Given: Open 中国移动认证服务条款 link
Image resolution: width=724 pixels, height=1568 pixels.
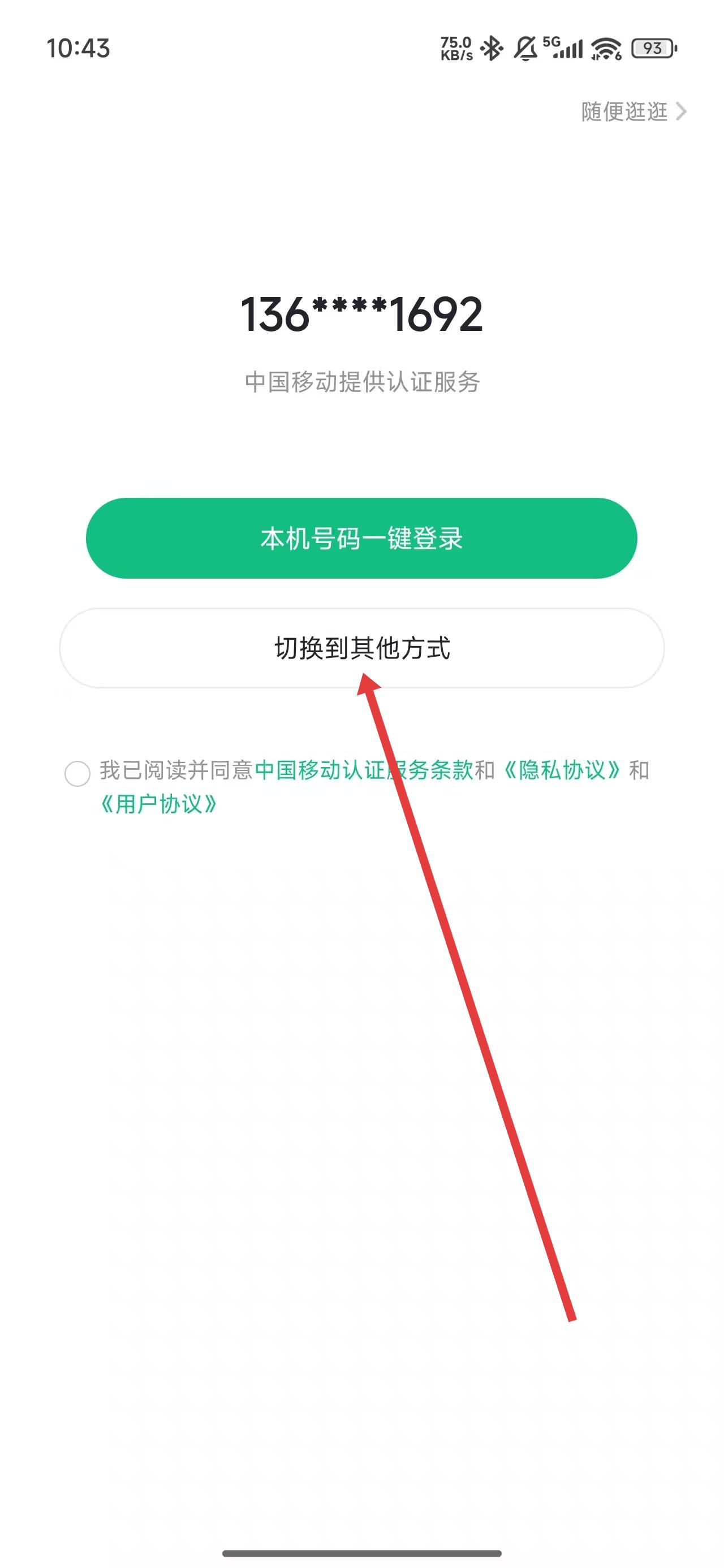Looking at the screenshot, I should click(x=363, y=770).
